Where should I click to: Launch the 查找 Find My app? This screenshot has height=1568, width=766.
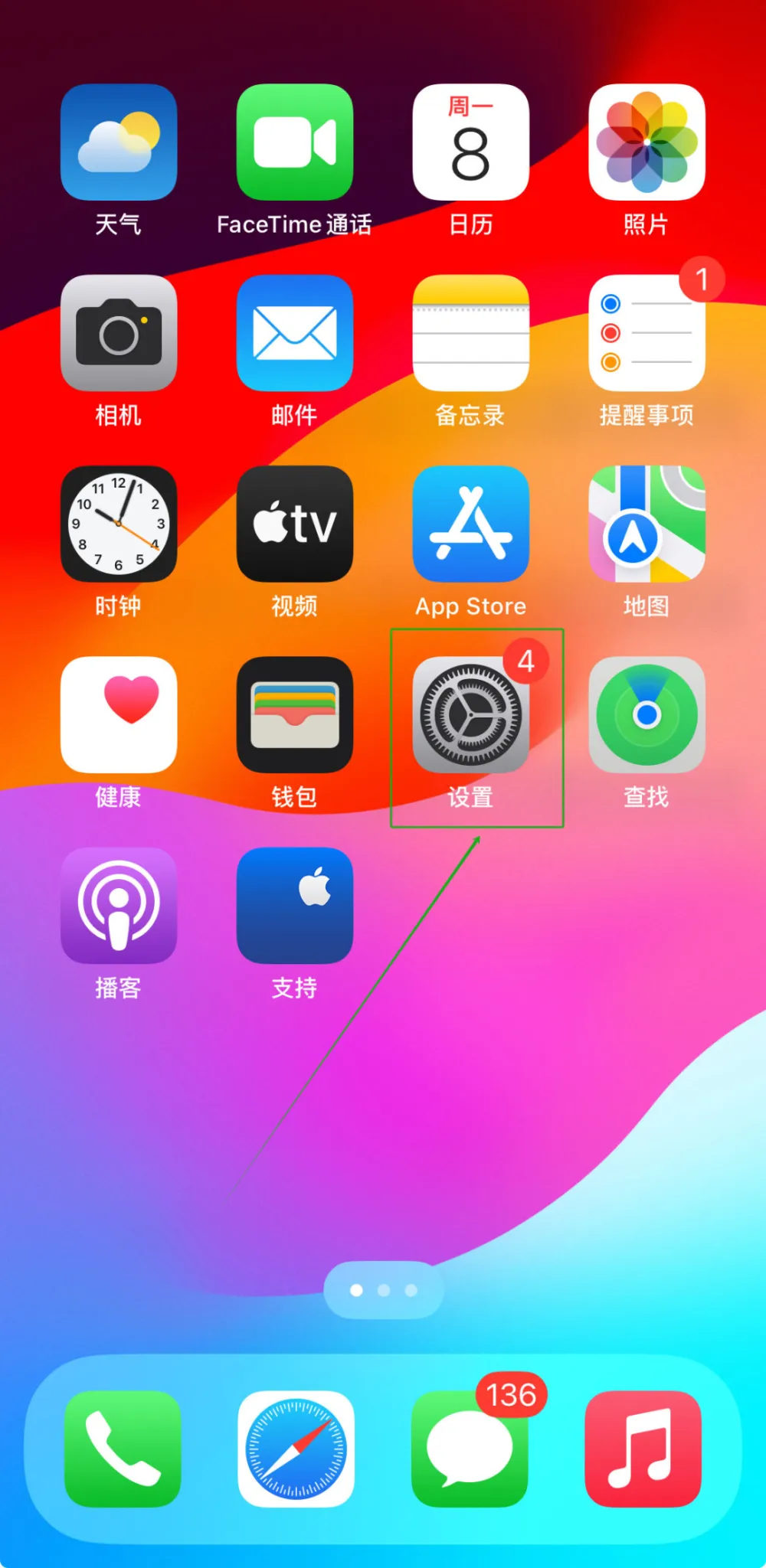pos(647,714)
